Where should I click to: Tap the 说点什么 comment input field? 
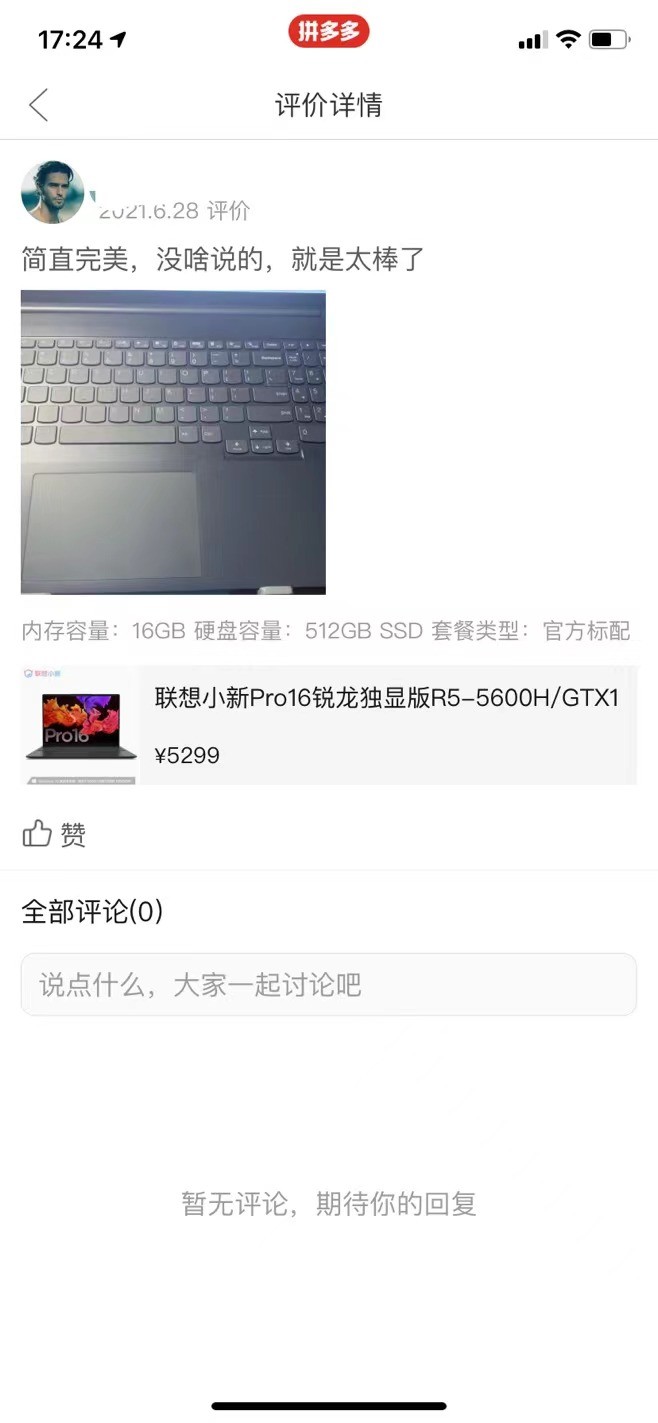tap(328, 985)
